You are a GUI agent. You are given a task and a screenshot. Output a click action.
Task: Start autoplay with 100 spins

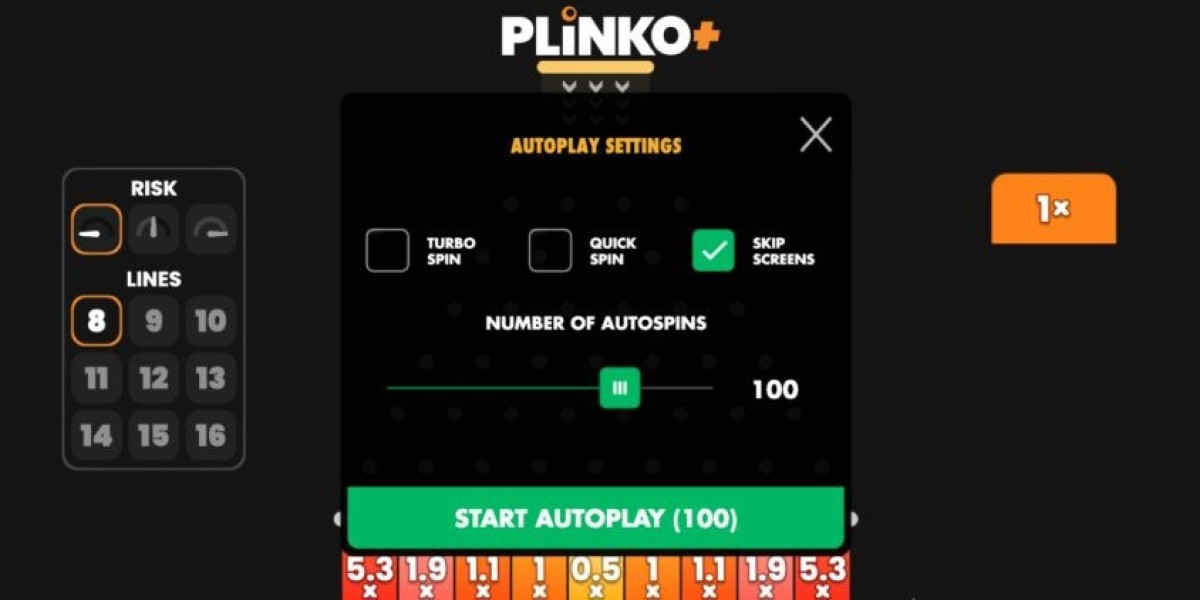tap(596, 518)
